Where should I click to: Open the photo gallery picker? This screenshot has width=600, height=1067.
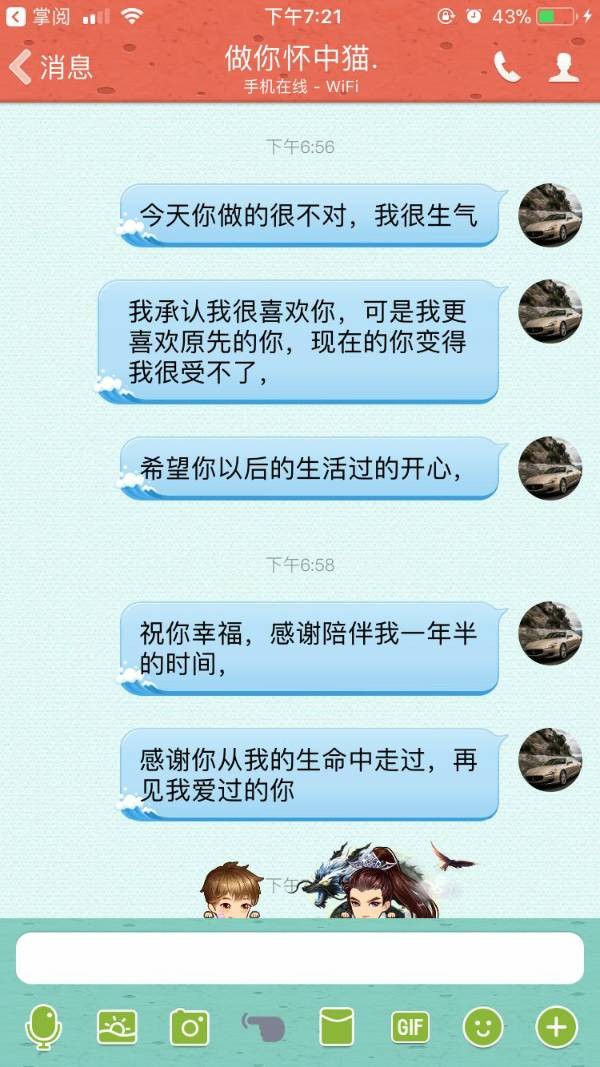117,1027
